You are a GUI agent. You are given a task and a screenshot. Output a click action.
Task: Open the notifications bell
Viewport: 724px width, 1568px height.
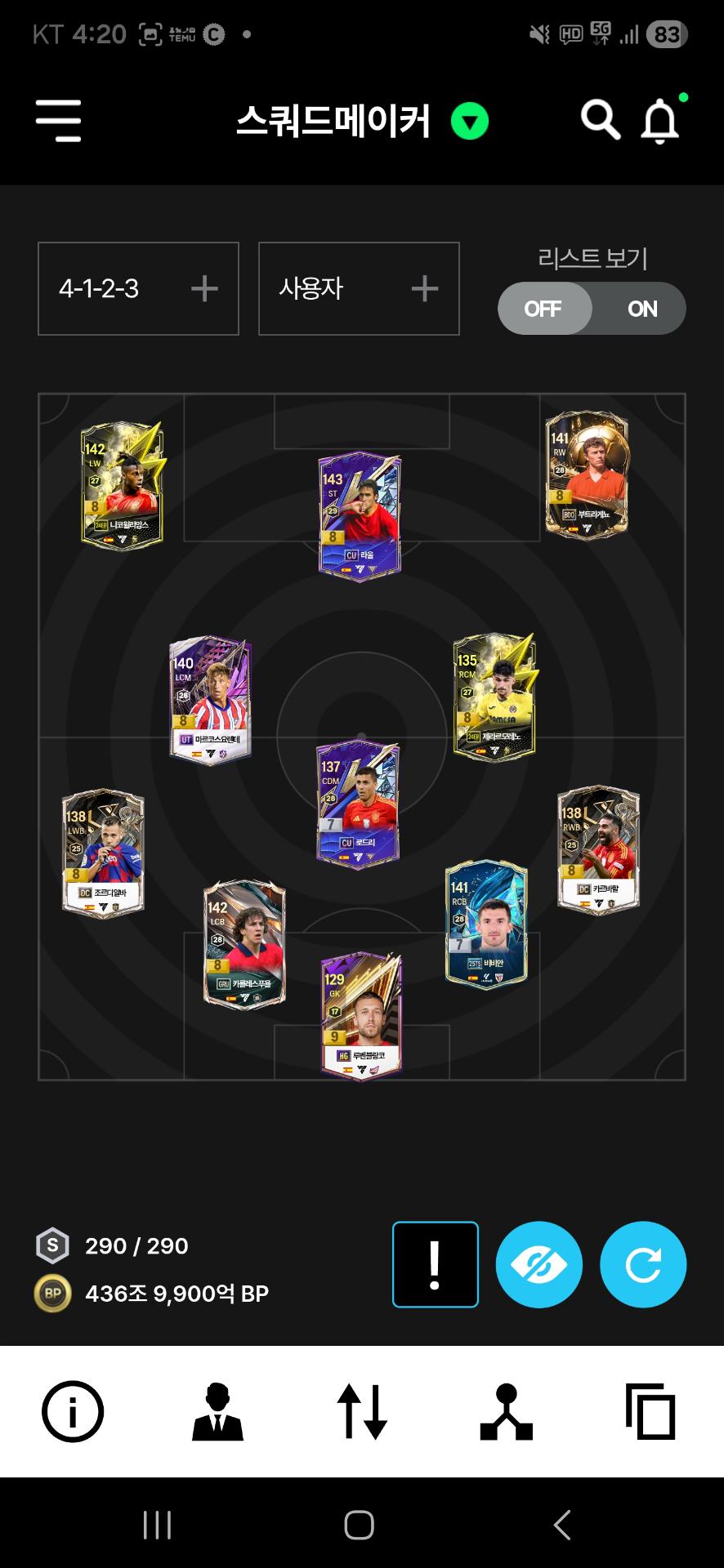[660, 122]
